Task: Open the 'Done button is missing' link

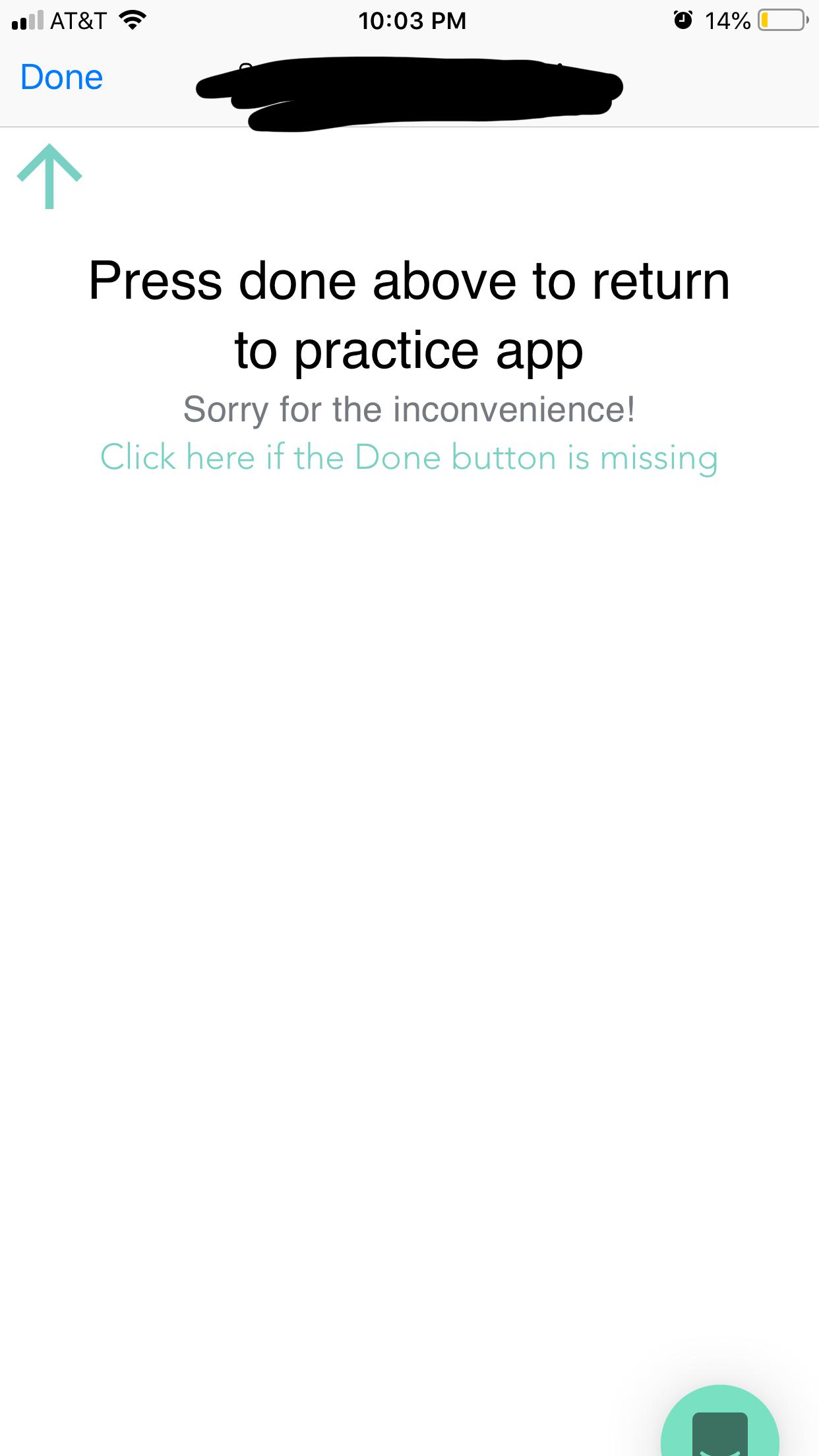Action: [409, 457]
